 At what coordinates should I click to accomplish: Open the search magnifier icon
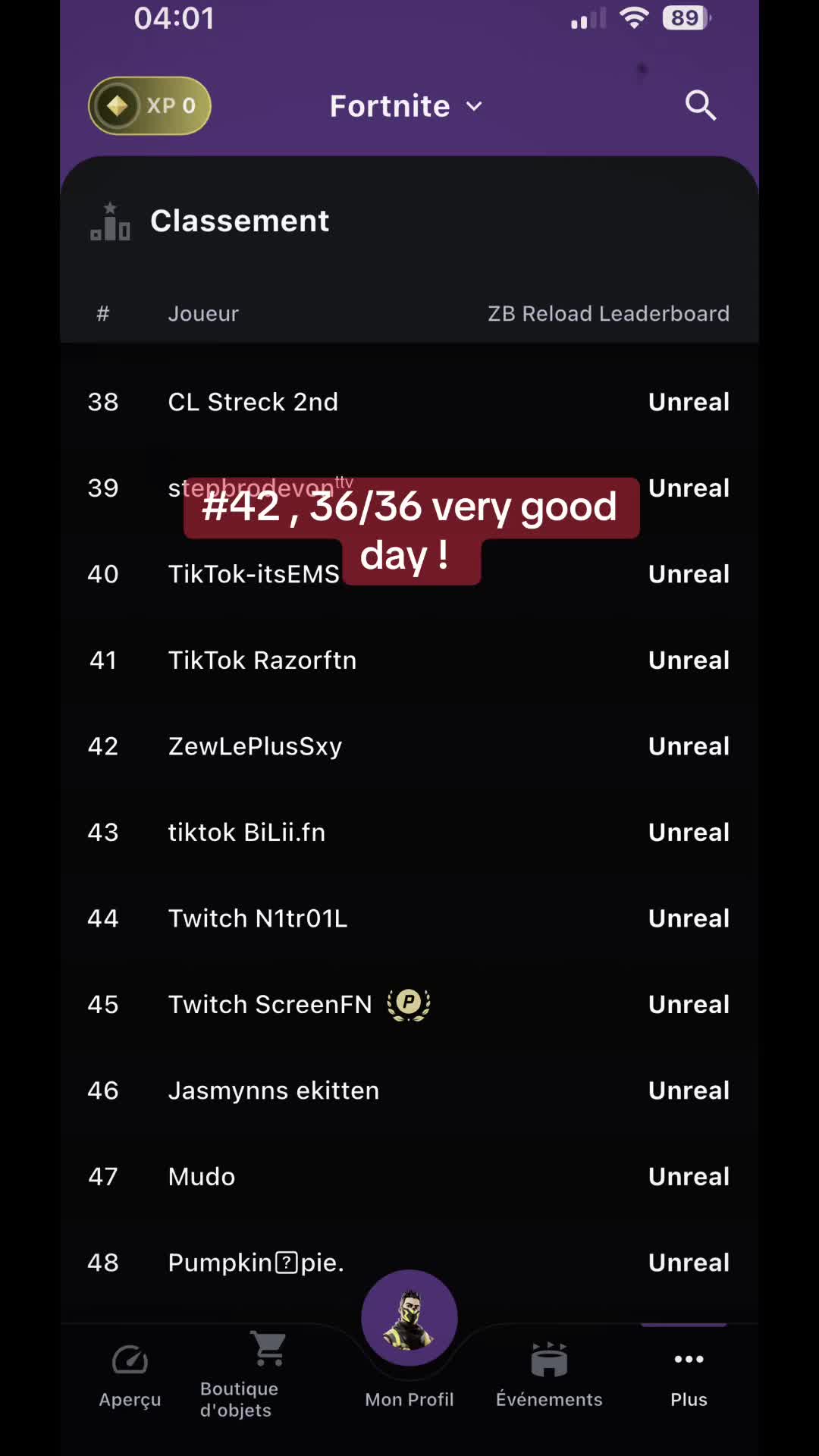tap(701, 105)
